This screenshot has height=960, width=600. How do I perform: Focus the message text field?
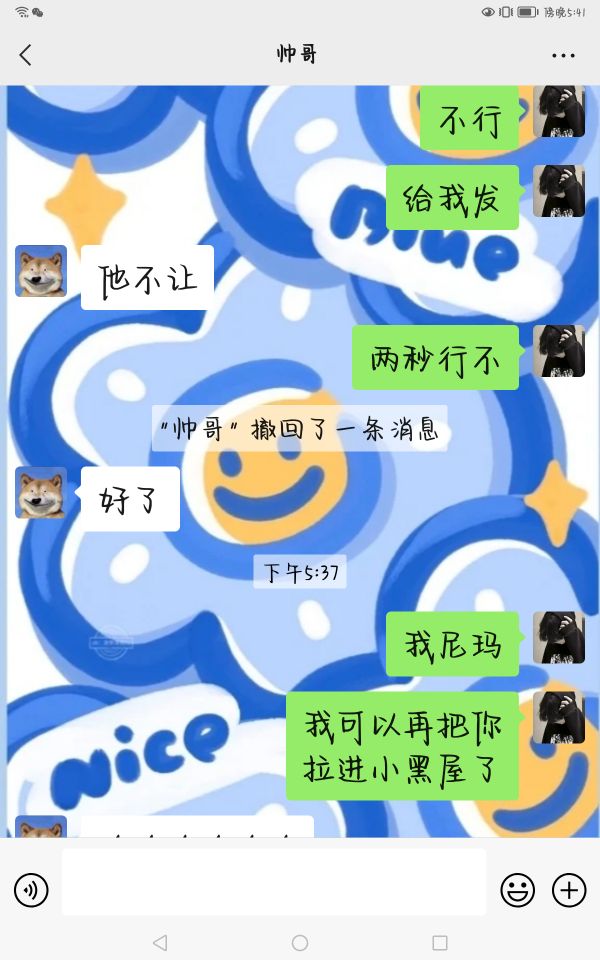(x=274, y=881)
